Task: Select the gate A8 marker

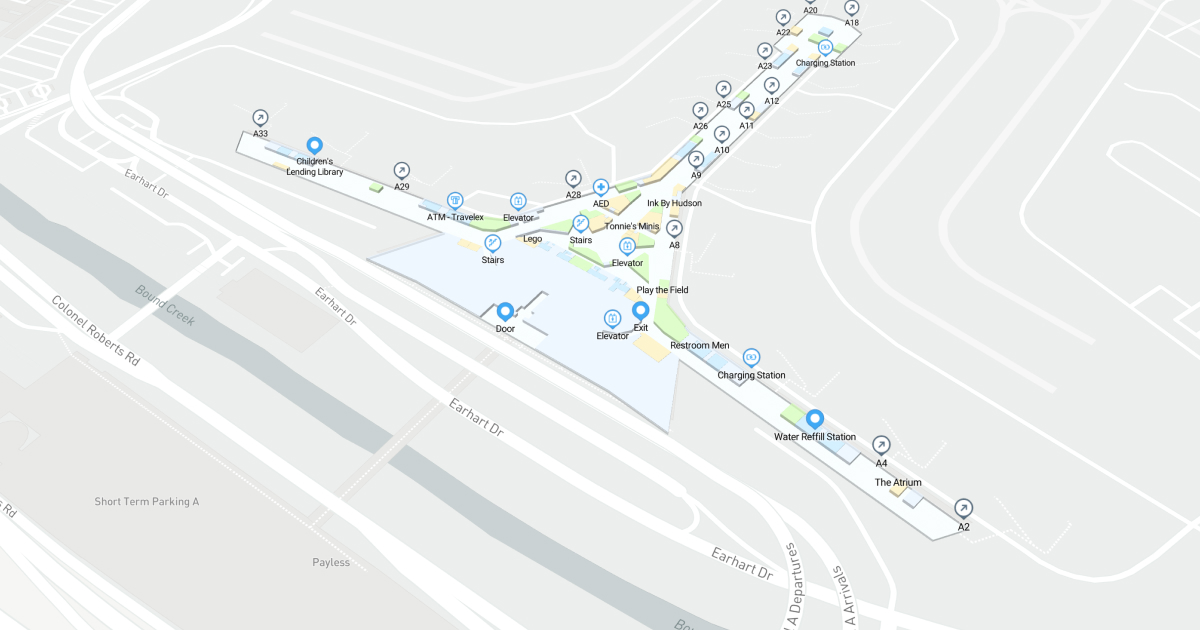Action: pos(674,229)
